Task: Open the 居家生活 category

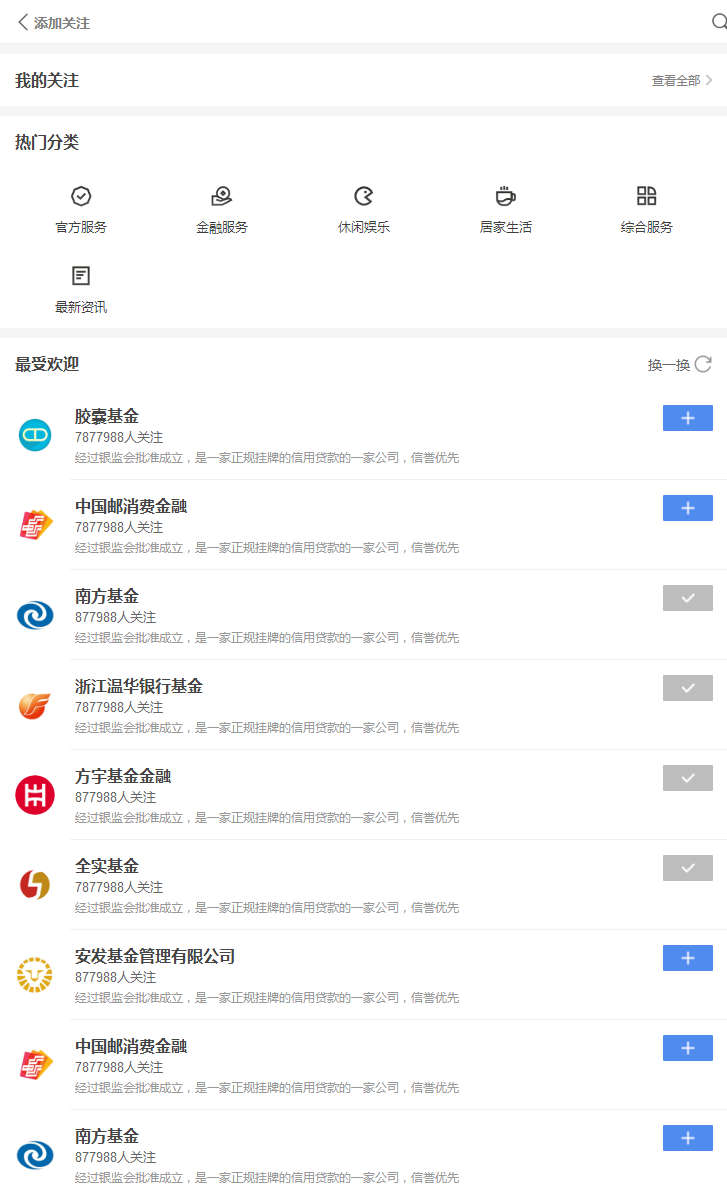Action: click(505, 208)
